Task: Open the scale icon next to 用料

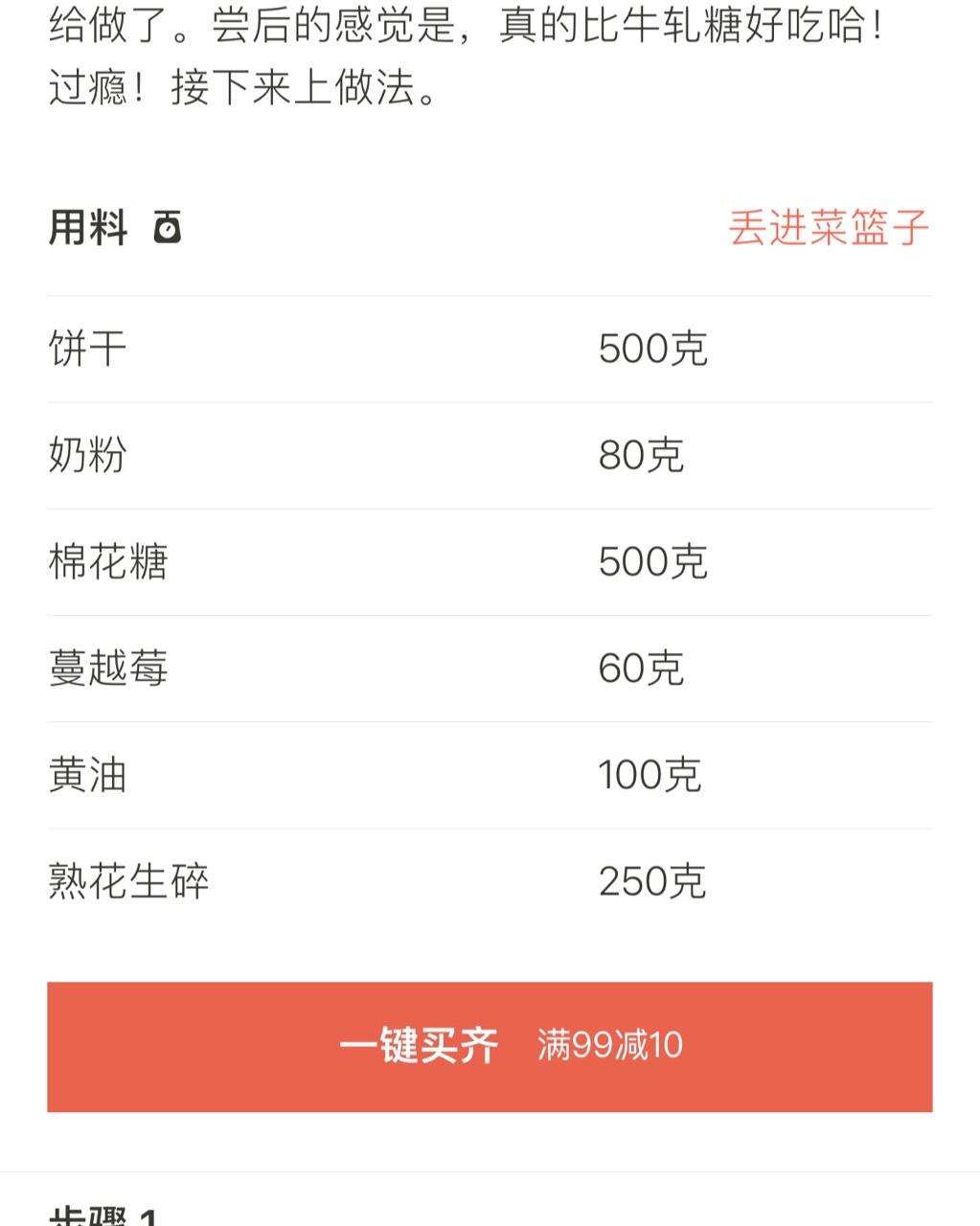Action: click(x=168, y=228)
